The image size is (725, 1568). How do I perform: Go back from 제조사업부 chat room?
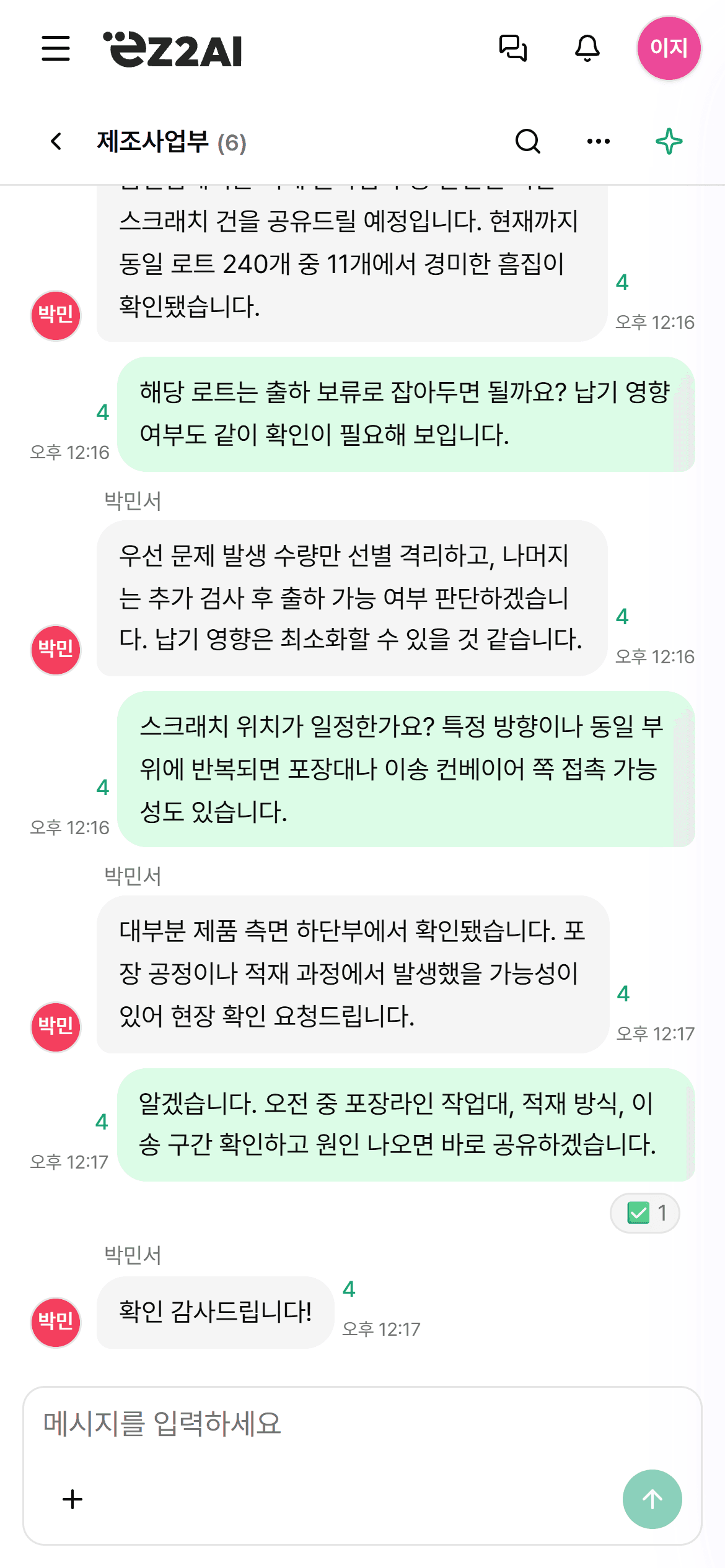pyautogui.click(x=56, y=141)
